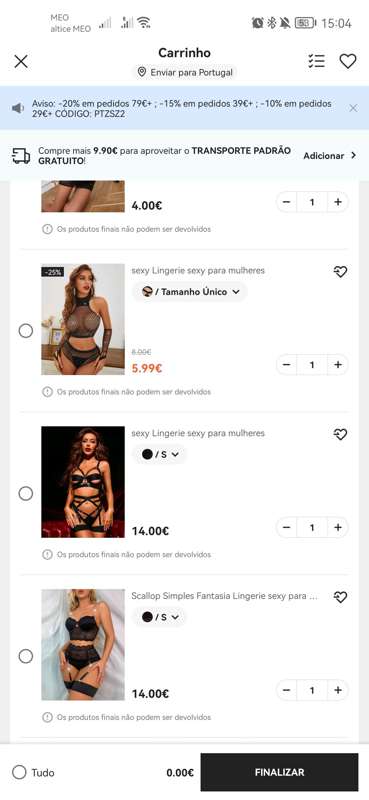The image size is (369, 800).
Task: Dismiss the Aviso promo banner
Action: (353, 108)
